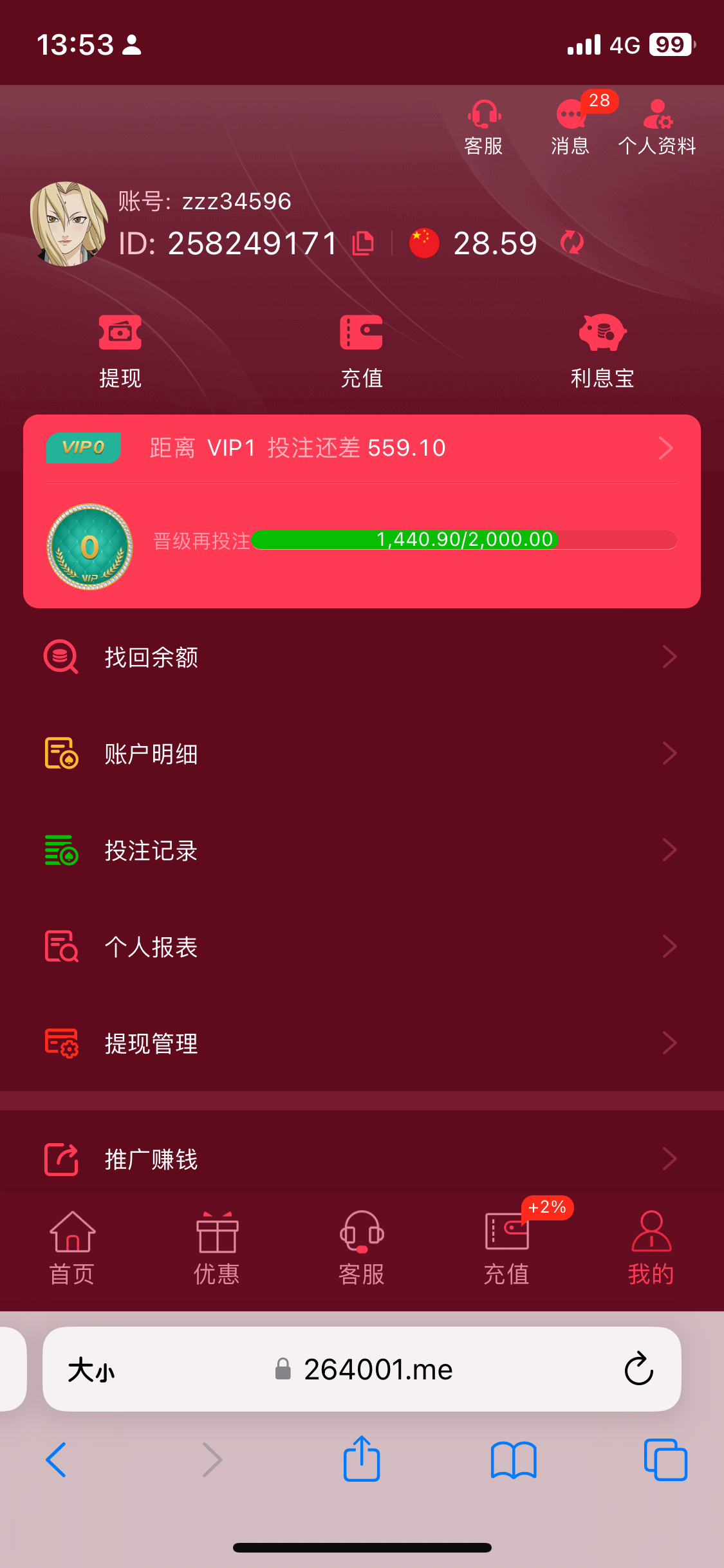Open 充值 recharge wallet under the balance
The image size is (724, 1568).
[x=361, y=351]
